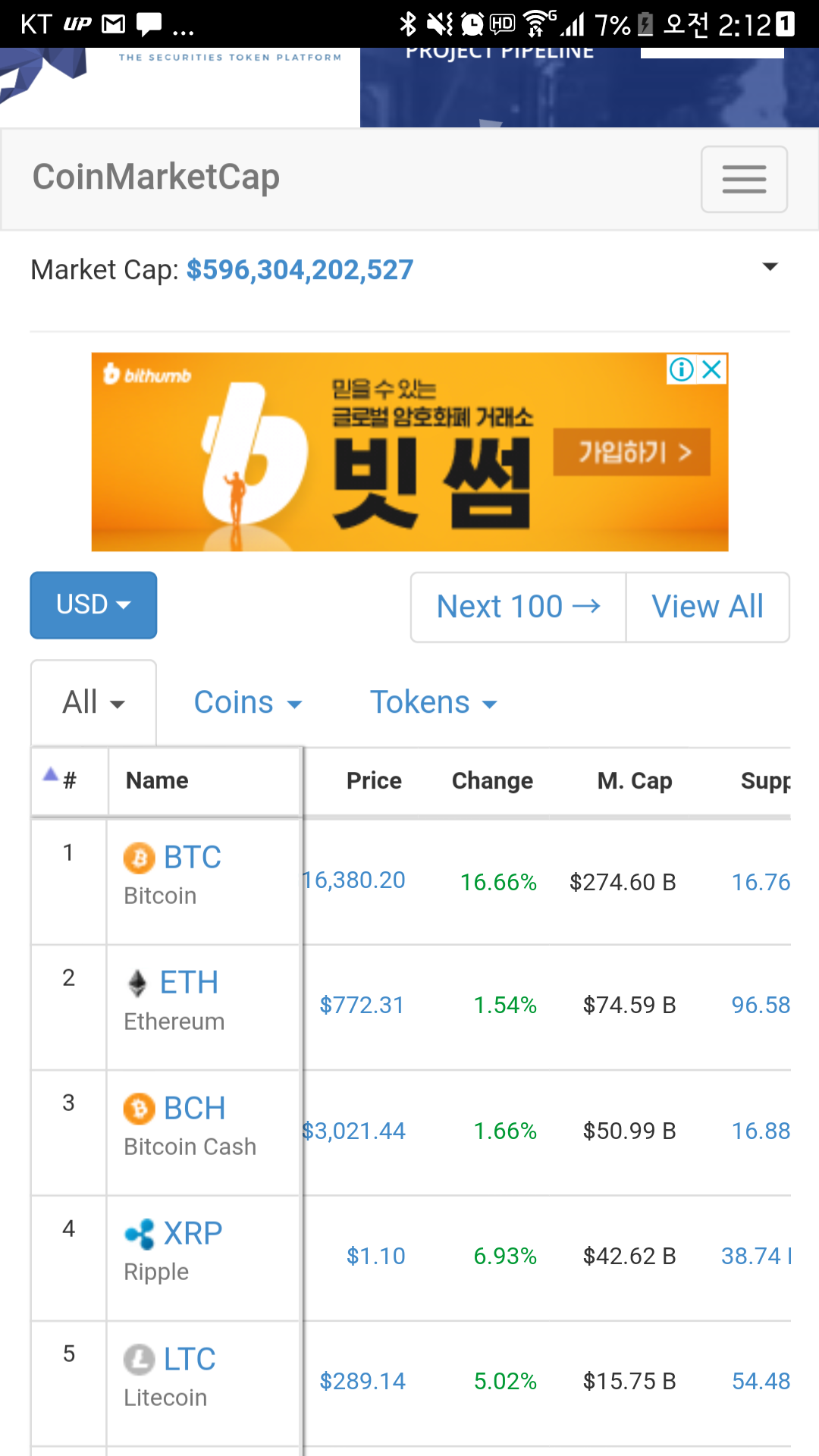Viewport: 819px width, 1456px height.
Task: Click the ad information icon
Action: (x=682, y=371)
